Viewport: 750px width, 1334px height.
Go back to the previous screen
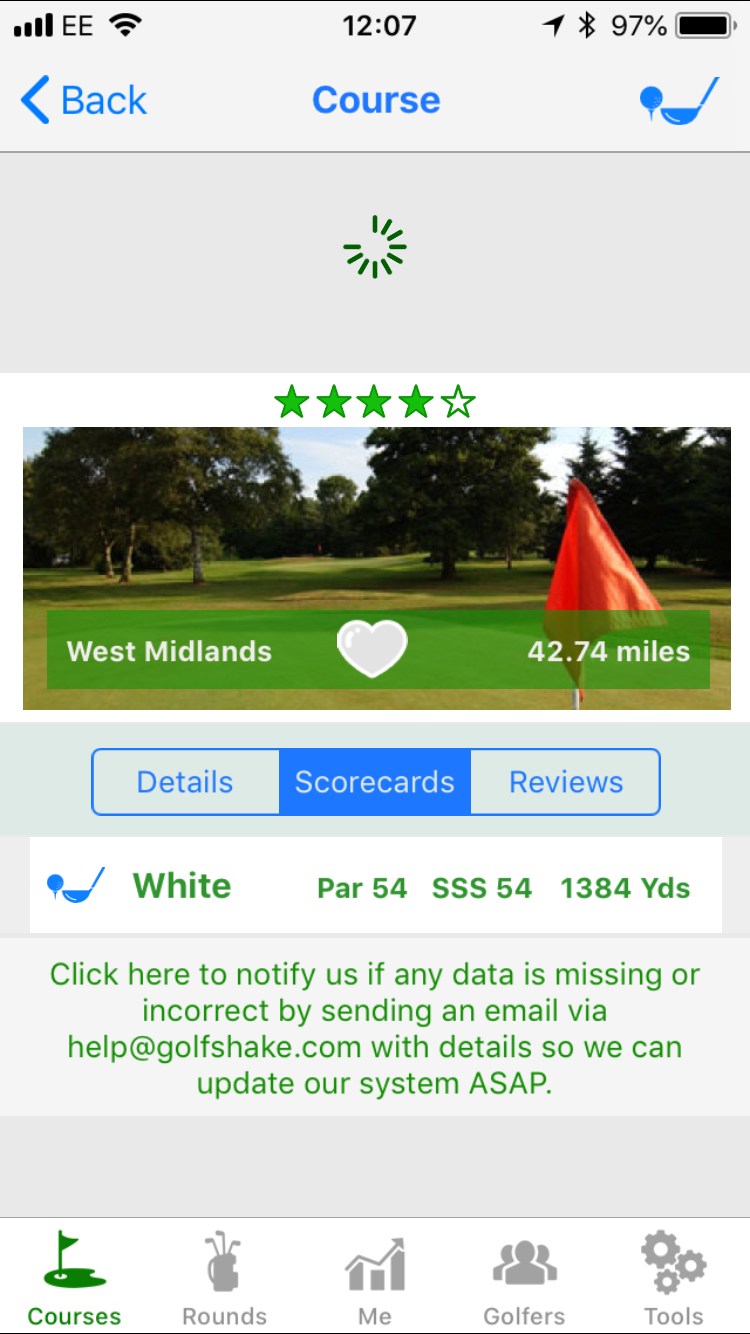pyautogui.click(x=84, y=101)
